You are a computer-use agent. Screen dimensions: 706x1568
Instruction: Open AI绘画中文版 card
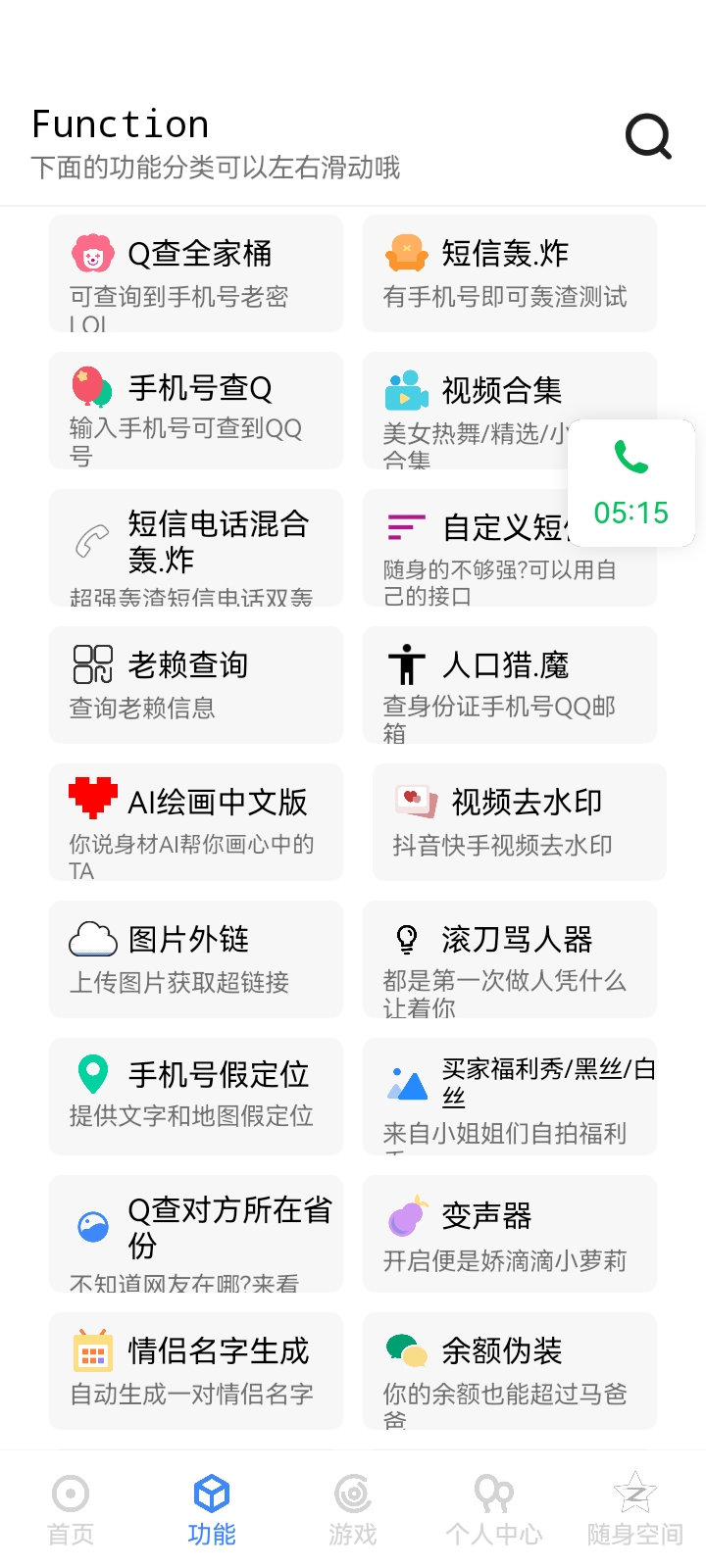[x=196, y=822]
